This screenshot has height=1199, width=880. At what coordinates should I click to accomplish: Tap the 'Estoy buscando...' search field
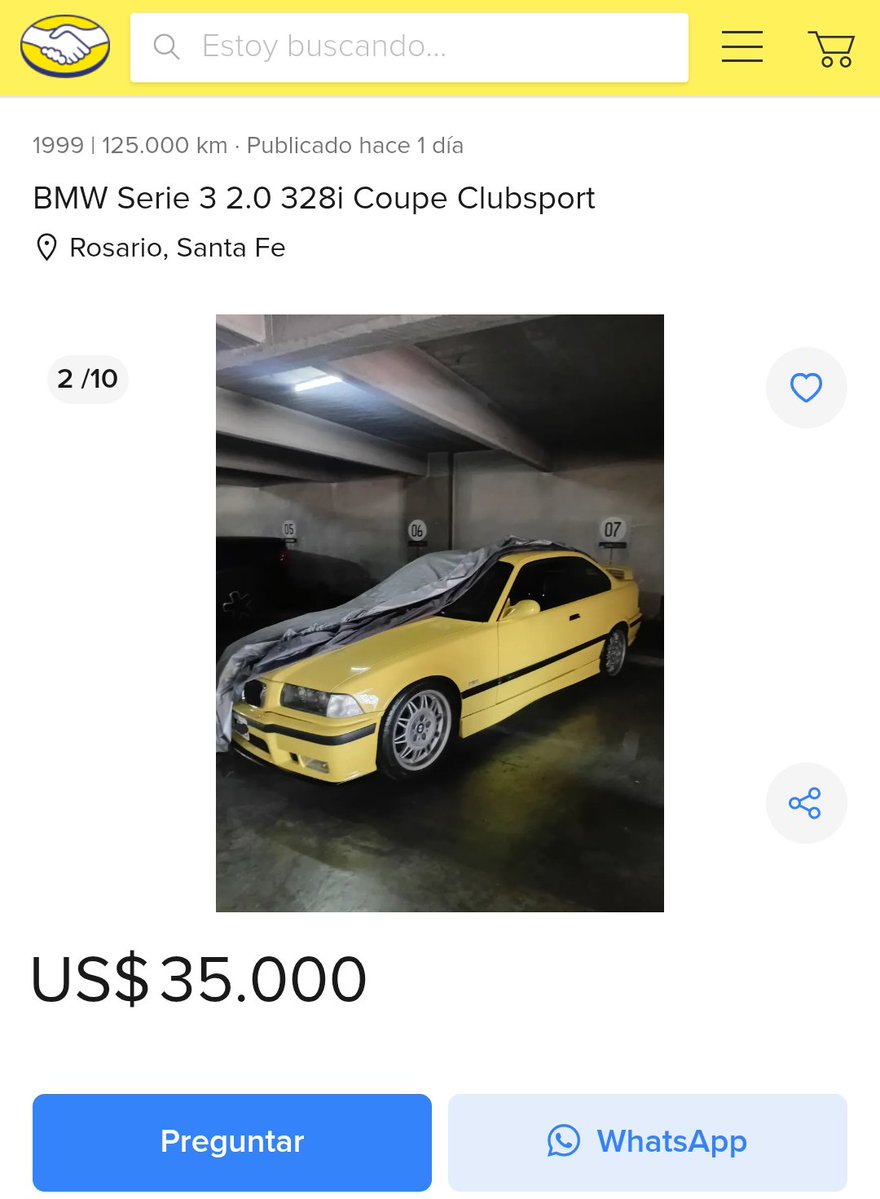pos(410,47)
